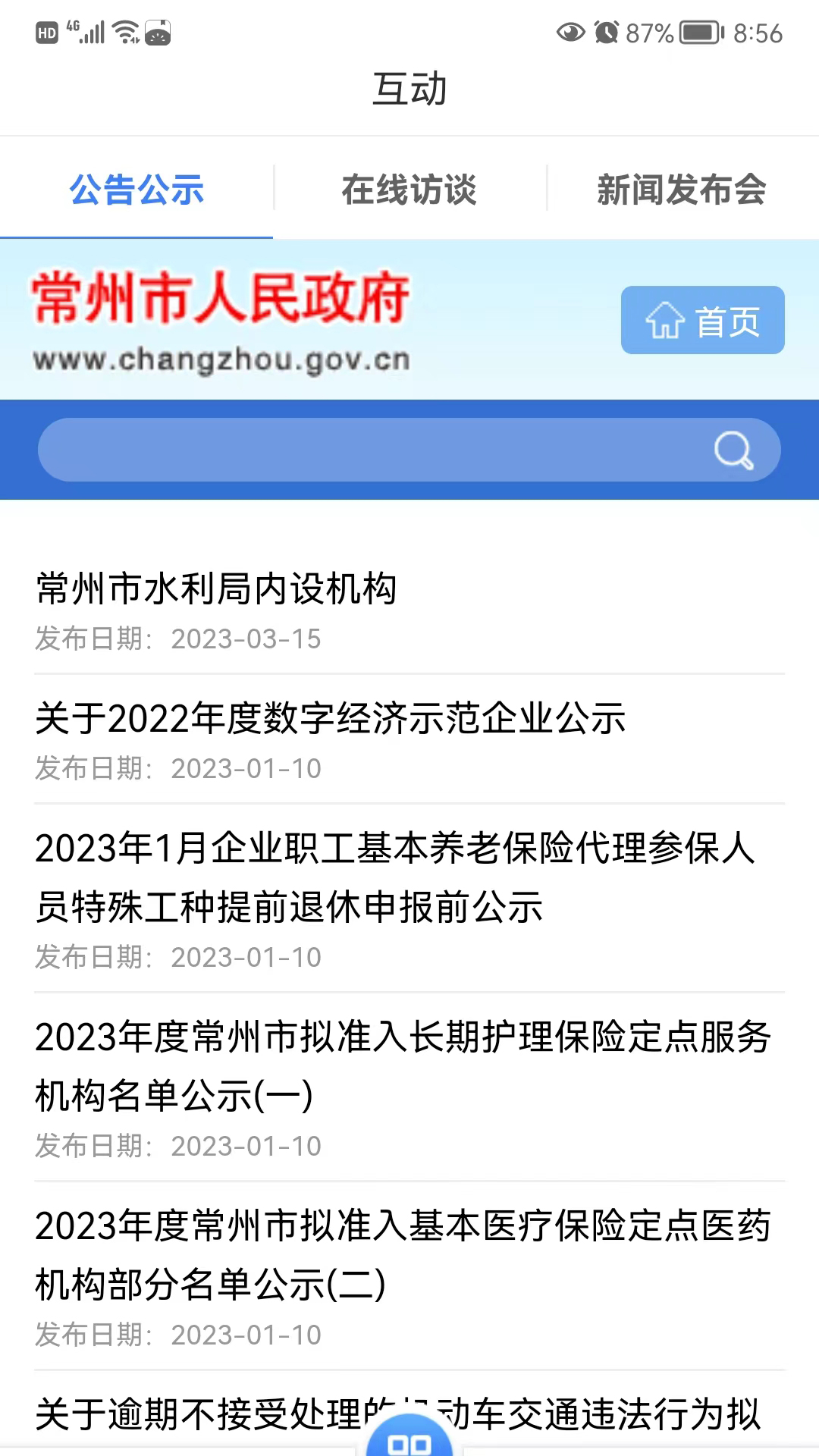This screenshot has width=819, height=1456.
Task: Tap the 首页 home icon button
Action: pyautogui.click(x=701, y=319)
